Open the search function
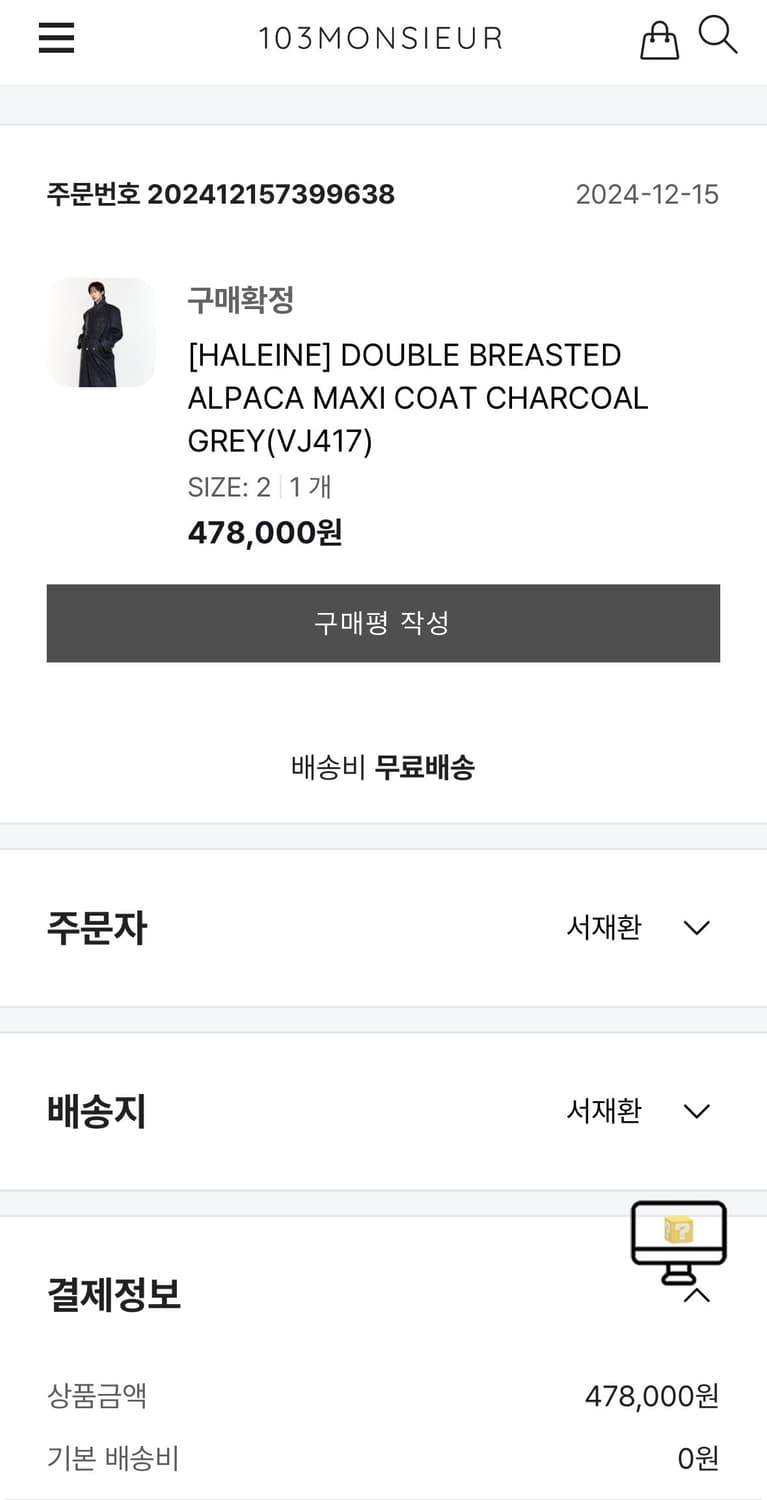The width and height of the screenshot is (767, 1500). pos(717,36)
